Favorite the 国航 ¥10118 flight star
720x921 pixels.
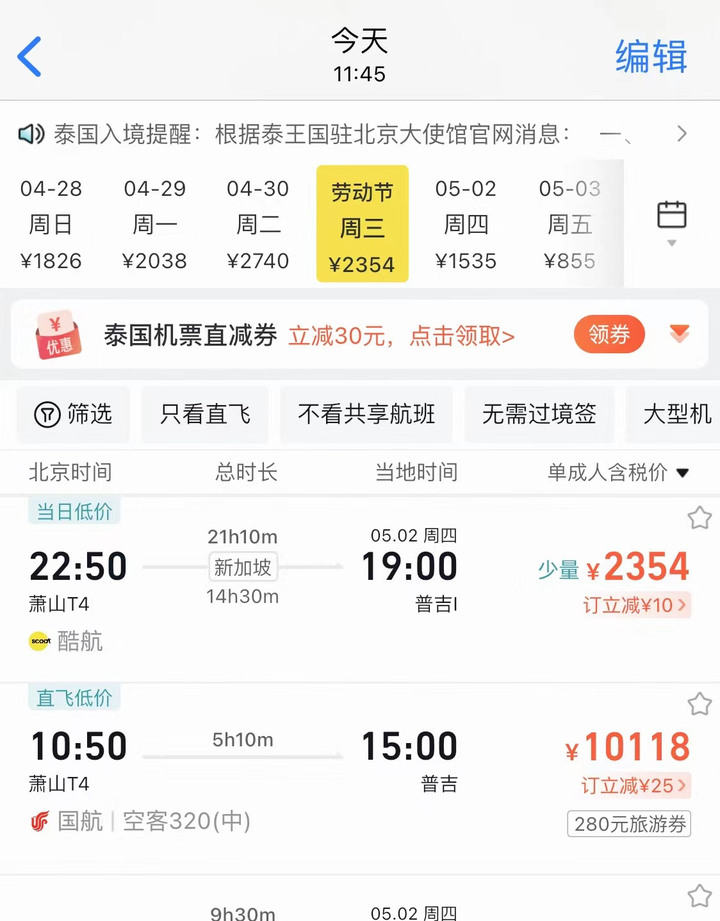[x=699, y=704]
